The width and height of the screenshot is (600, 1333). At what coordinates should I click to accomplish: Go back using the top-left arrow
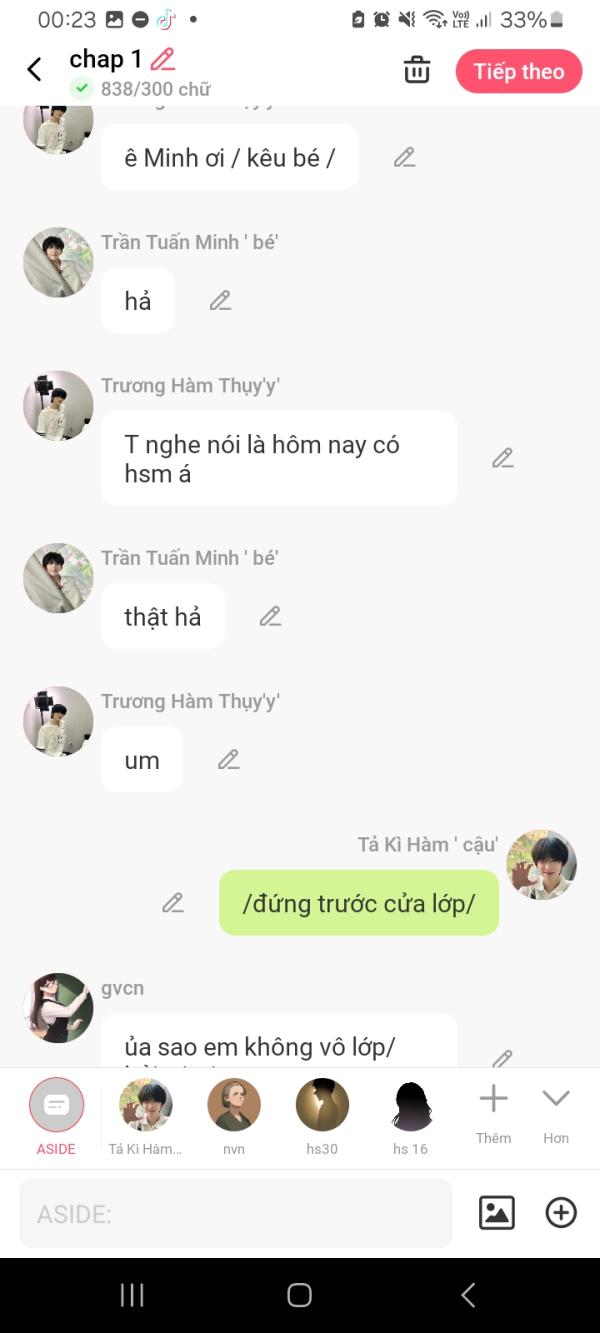pyautogui.click(x=34, y=69)
